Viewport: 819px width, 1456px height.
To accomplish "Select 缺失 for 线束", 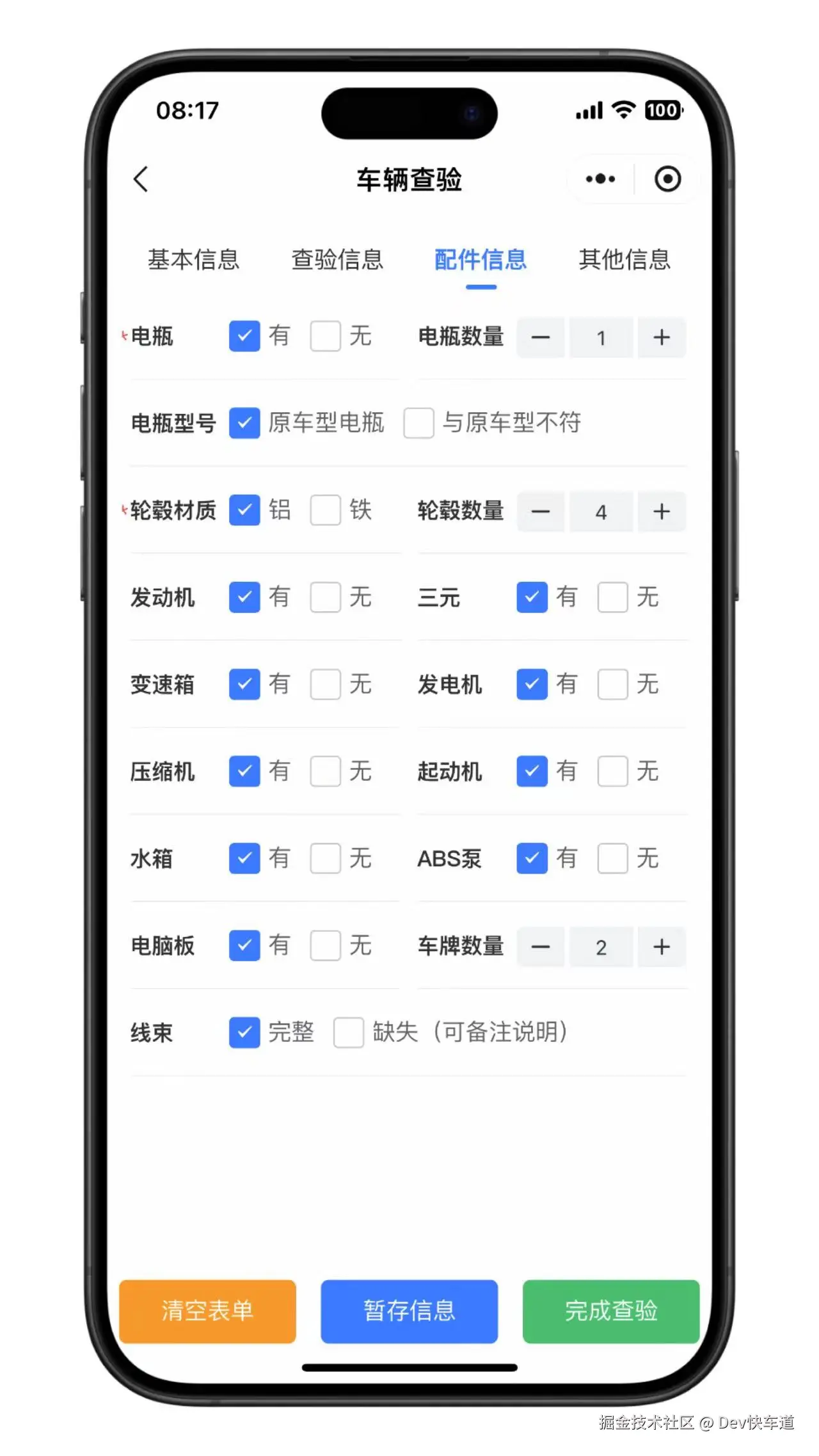I will (x=349, y=1032).
